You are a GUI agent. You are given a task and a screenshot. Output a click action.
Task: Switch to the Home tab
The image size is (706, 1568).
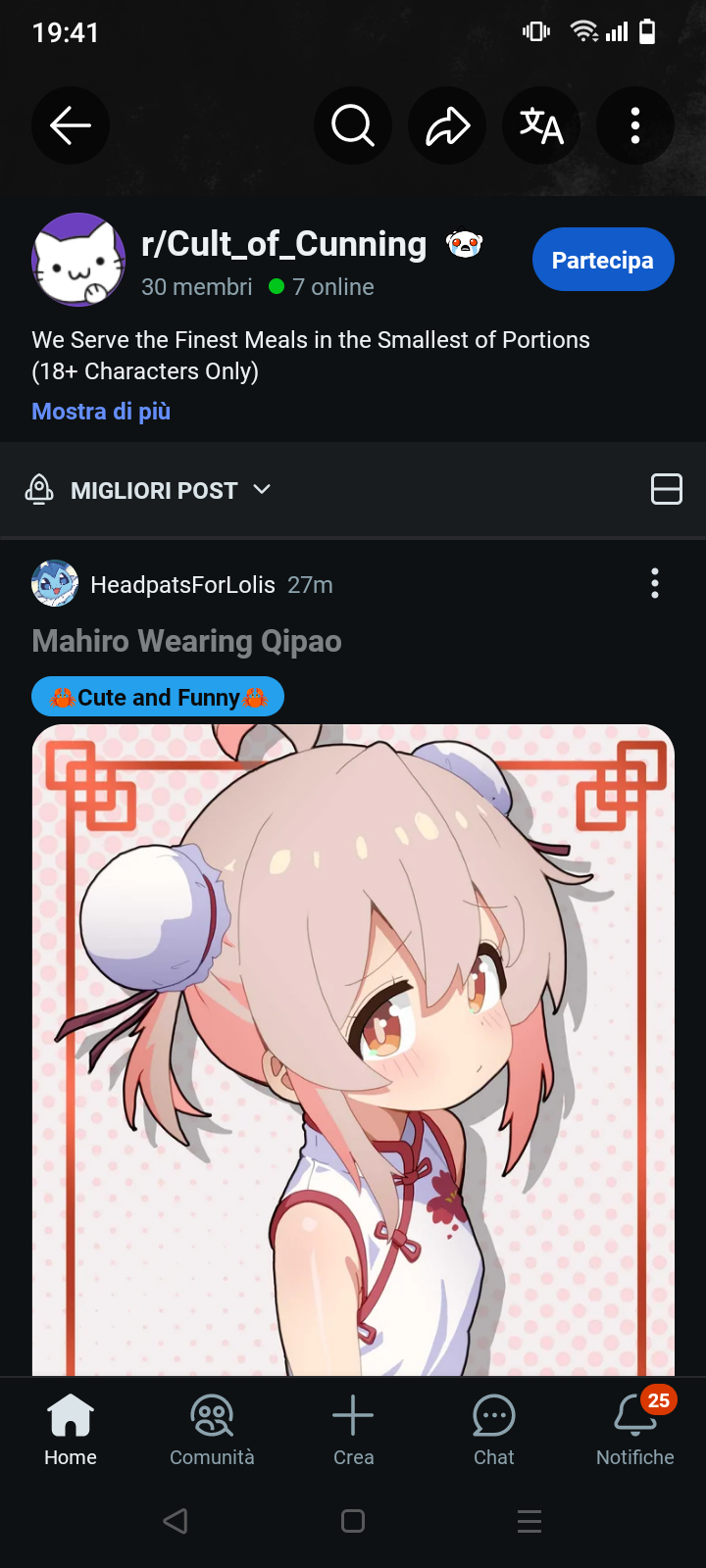tap(71, 1431)
